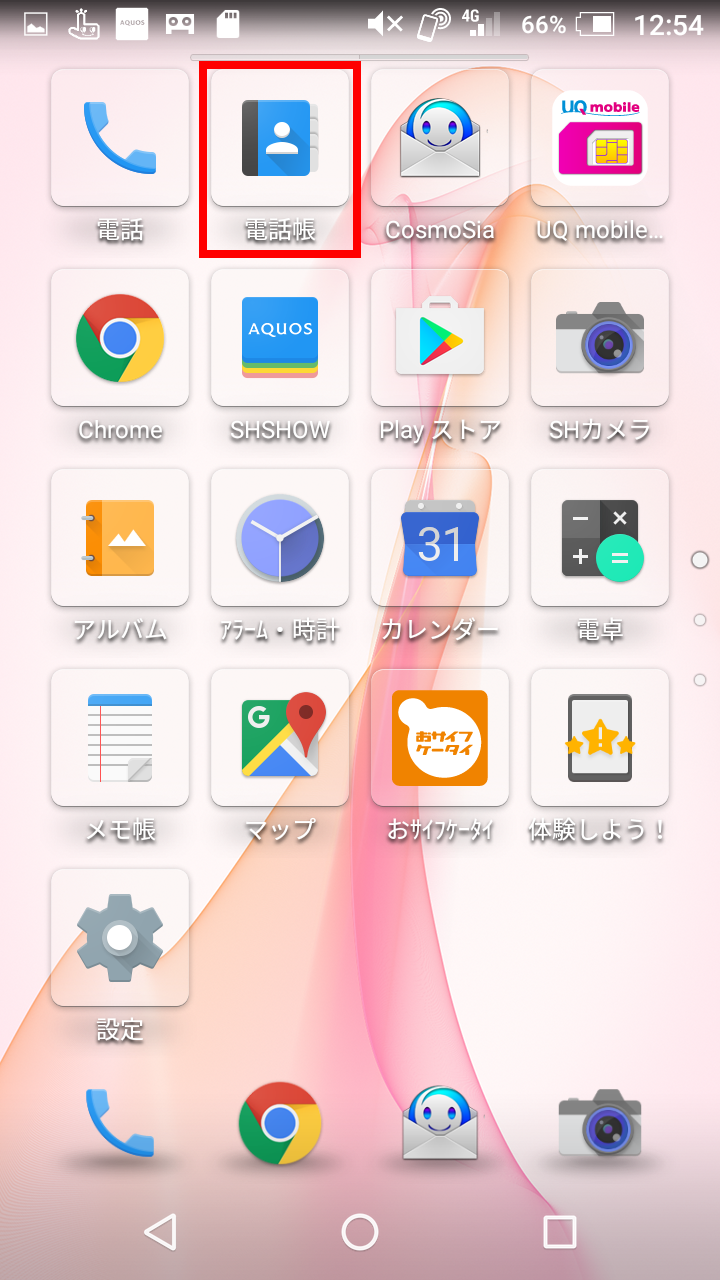Launch the 電卓 calculator
This screenshot has height=1280, width=720.
click(600, 538)
